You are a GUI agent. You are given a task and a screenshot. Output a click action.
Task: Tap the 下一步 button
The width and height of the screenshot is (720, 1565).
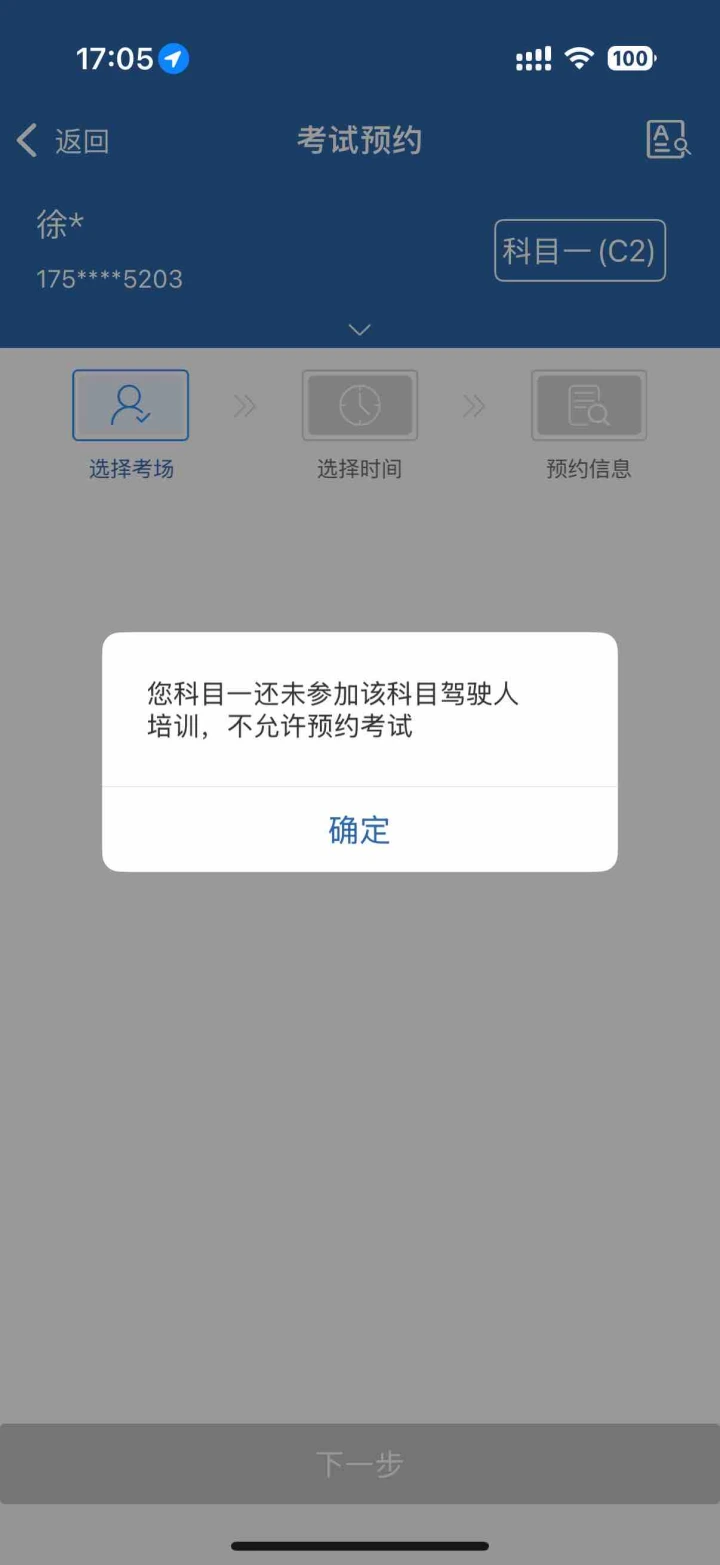point(360,1464)
